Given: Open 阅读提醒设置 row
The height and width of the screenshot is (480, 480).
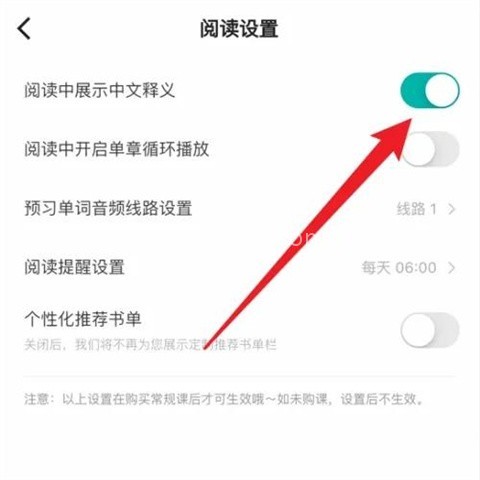Looking at the screenshot, I should 240,267.
